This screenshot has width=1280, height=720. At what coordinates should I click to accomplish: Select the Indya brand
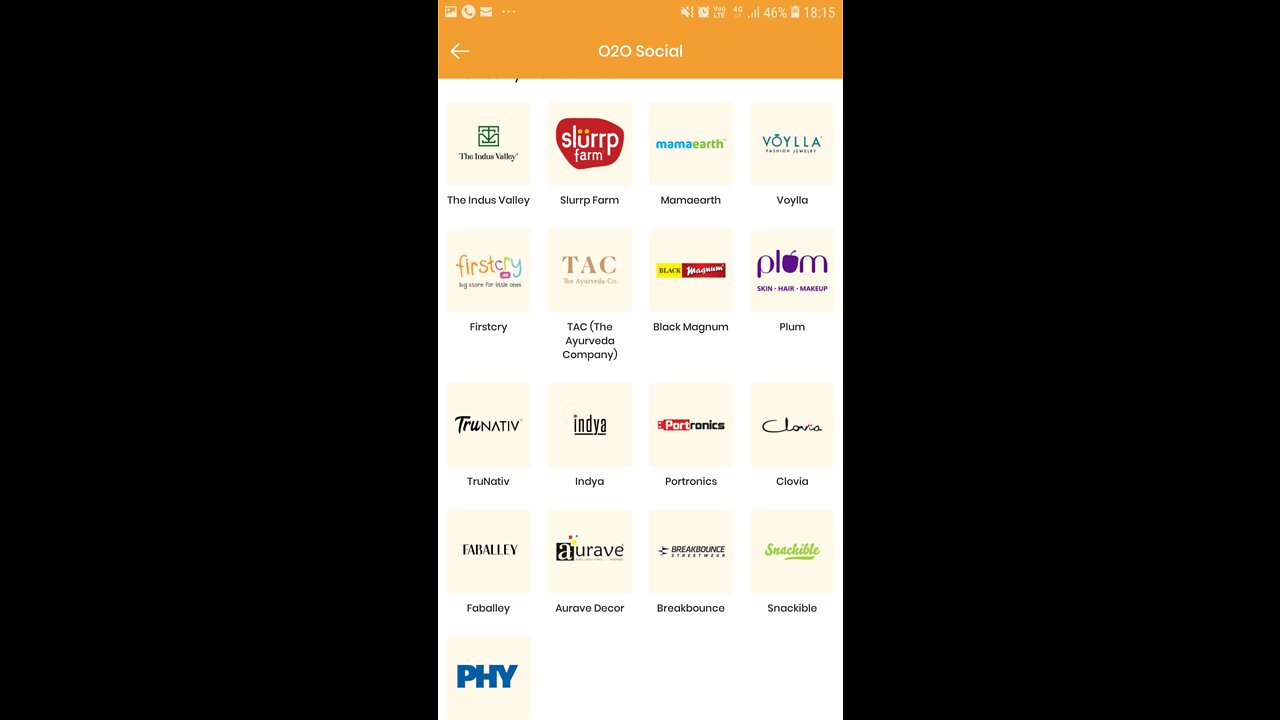tap(589, 425)
